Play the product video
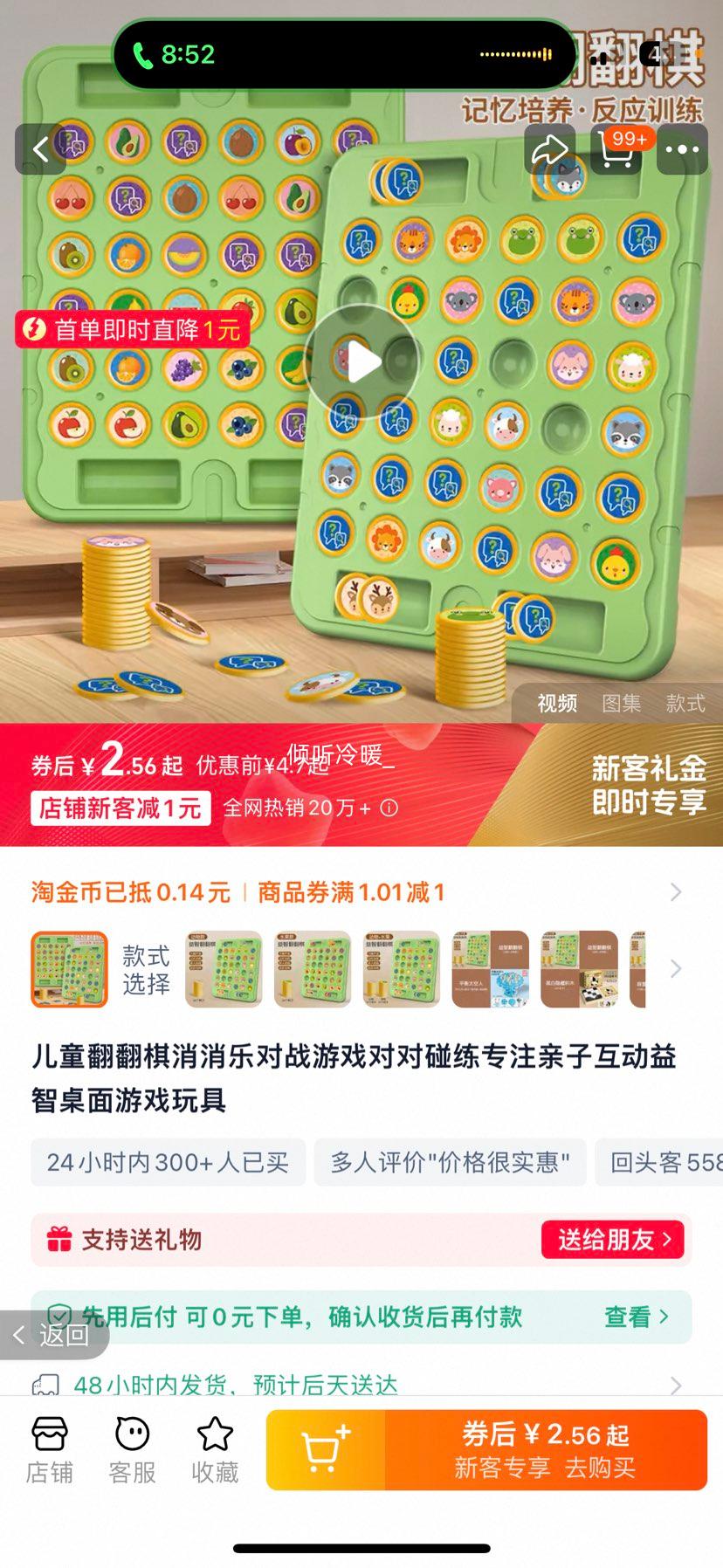 (361, 361)
